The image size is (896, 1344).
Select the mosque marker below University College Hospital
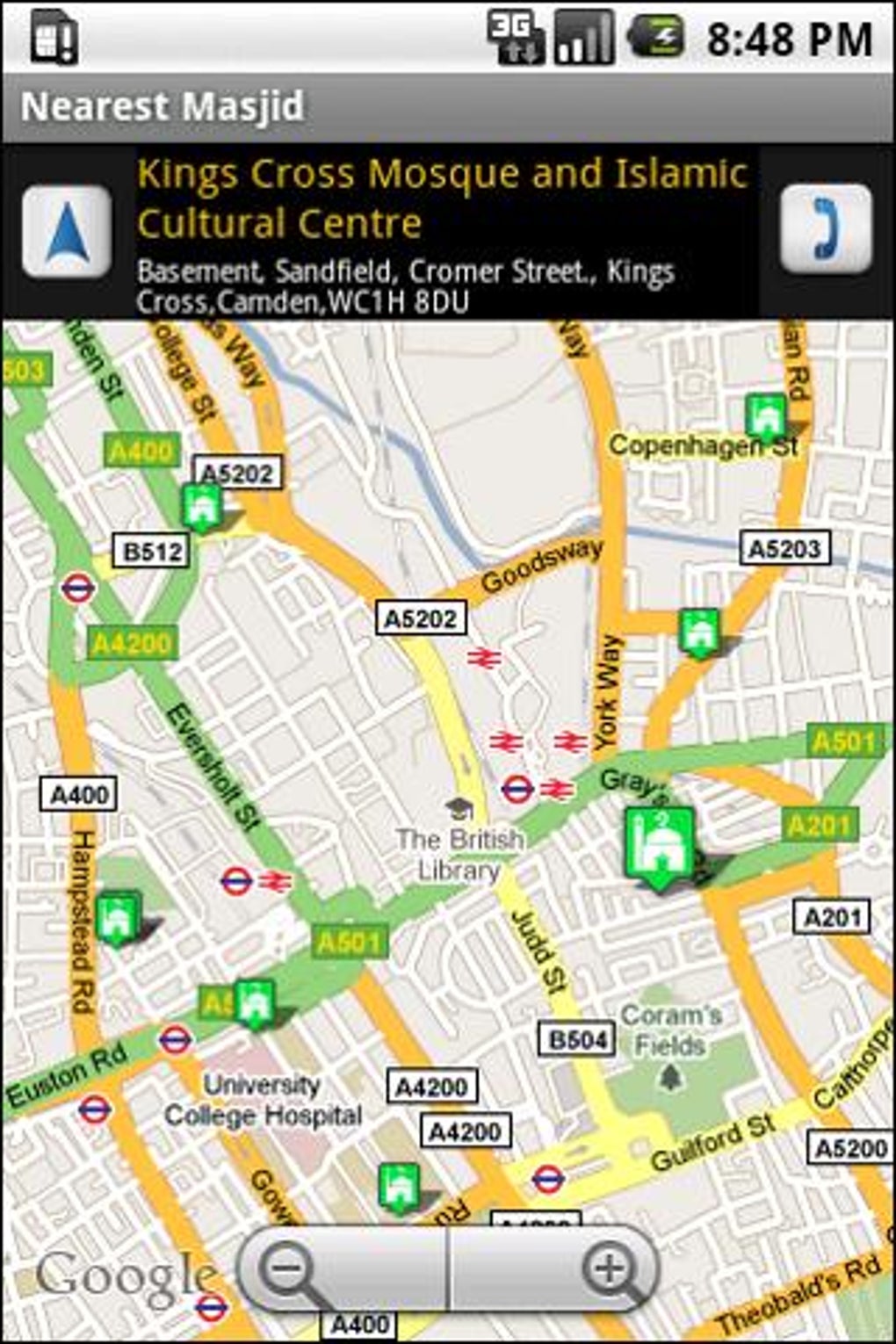coord(399,1186)
